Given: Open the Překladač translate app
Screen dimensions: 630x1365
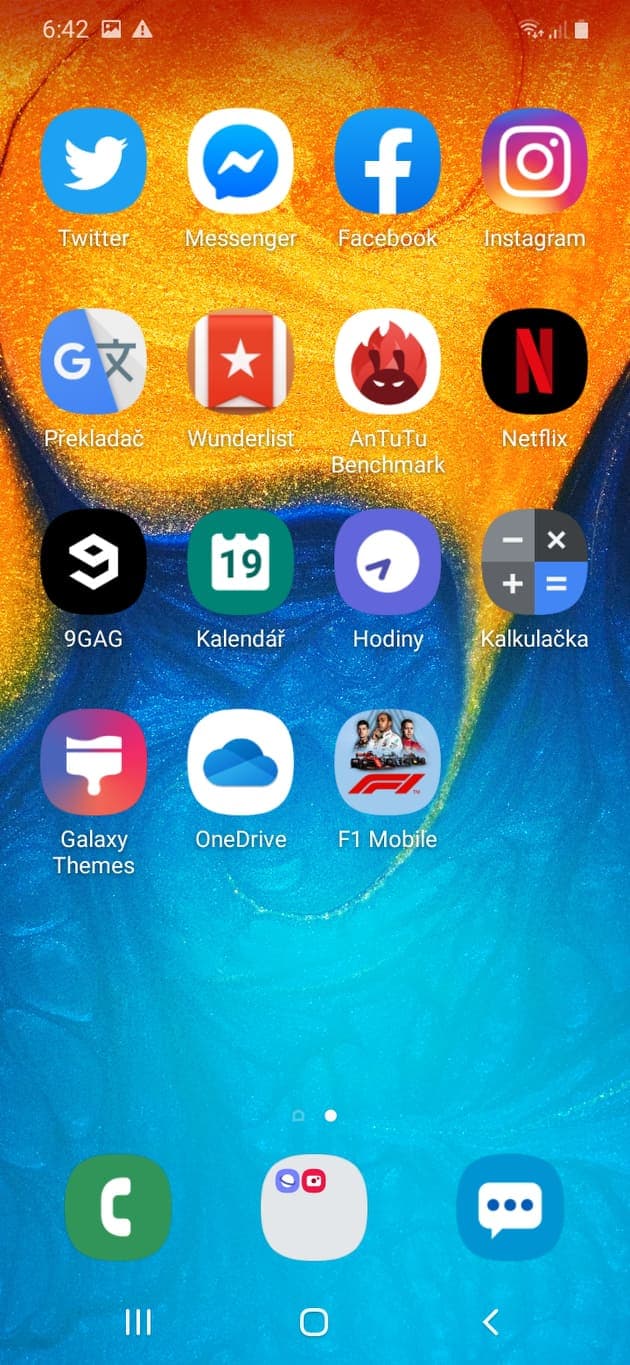Looking at the screenshot, I should point(93,361).
